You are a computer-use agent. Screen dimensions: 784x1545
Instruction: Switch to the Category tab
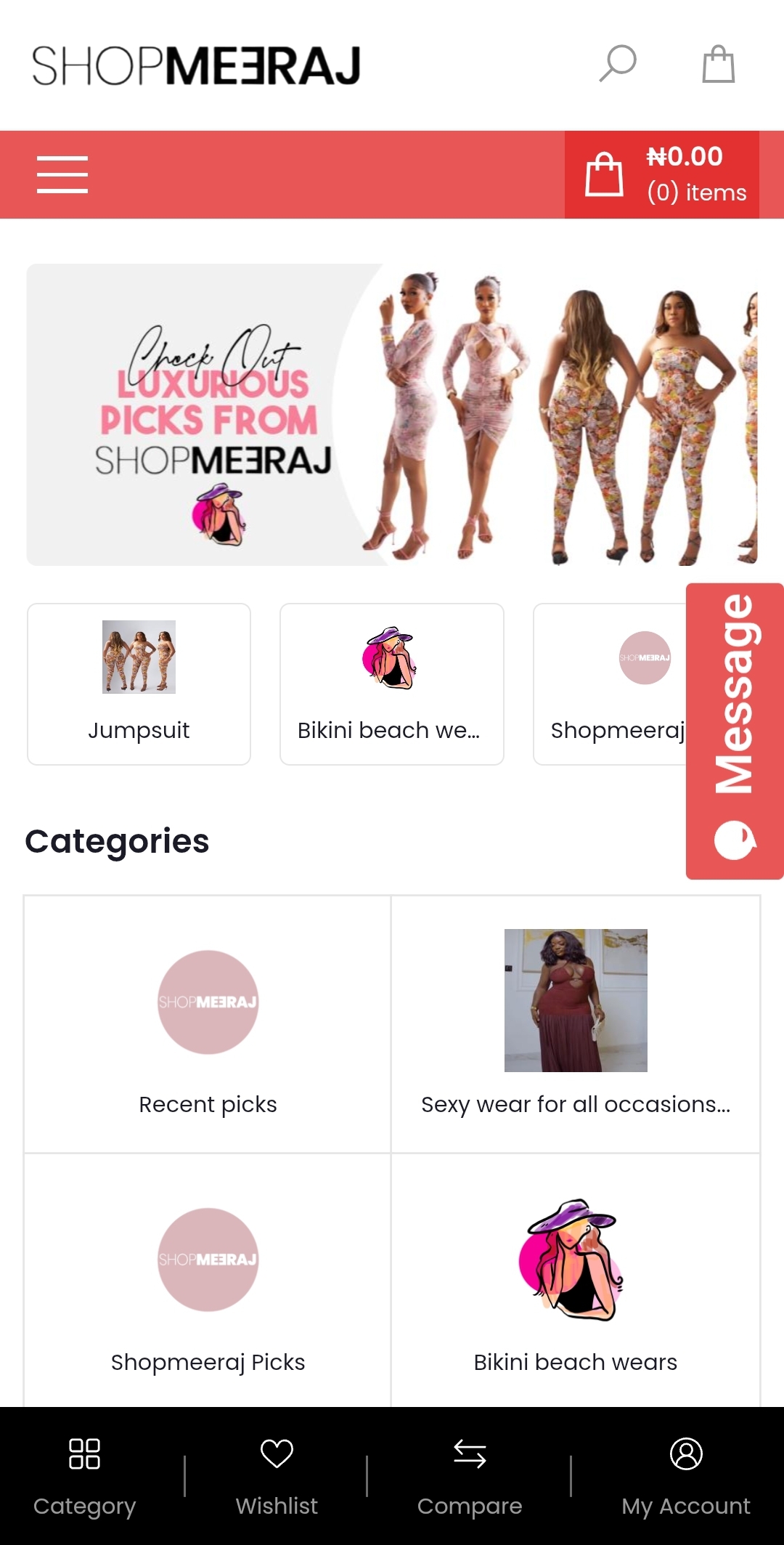[x=84, y=1476]
